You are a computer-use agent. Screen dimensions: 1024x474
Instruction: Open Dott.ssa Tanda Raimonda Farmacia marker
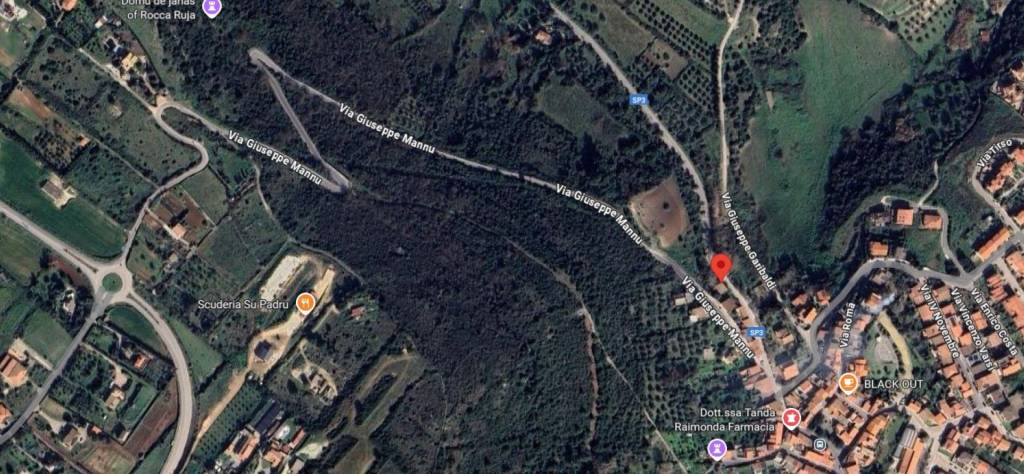click(792, 417)
